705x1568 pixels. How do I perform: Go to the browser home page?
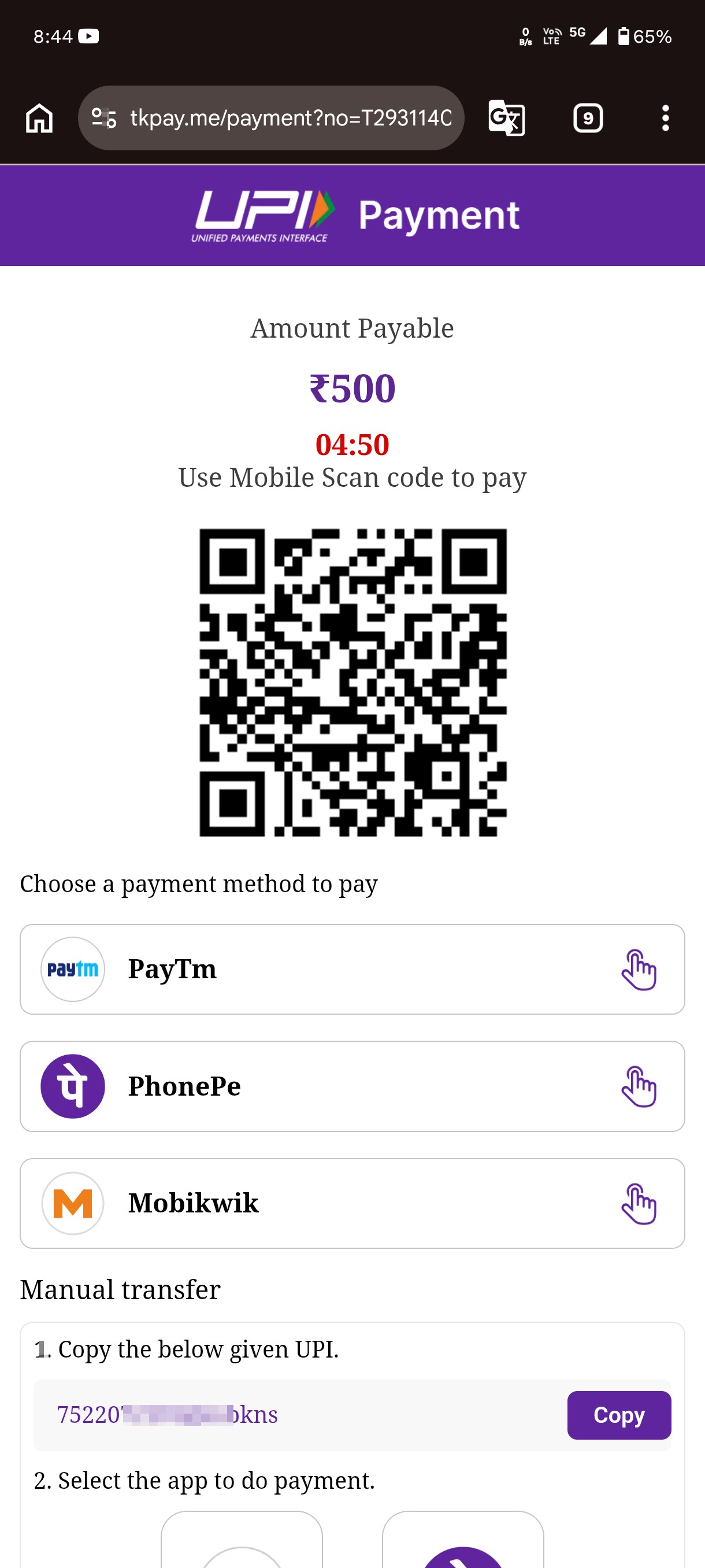pyautogui.click(x=39, y=118)
